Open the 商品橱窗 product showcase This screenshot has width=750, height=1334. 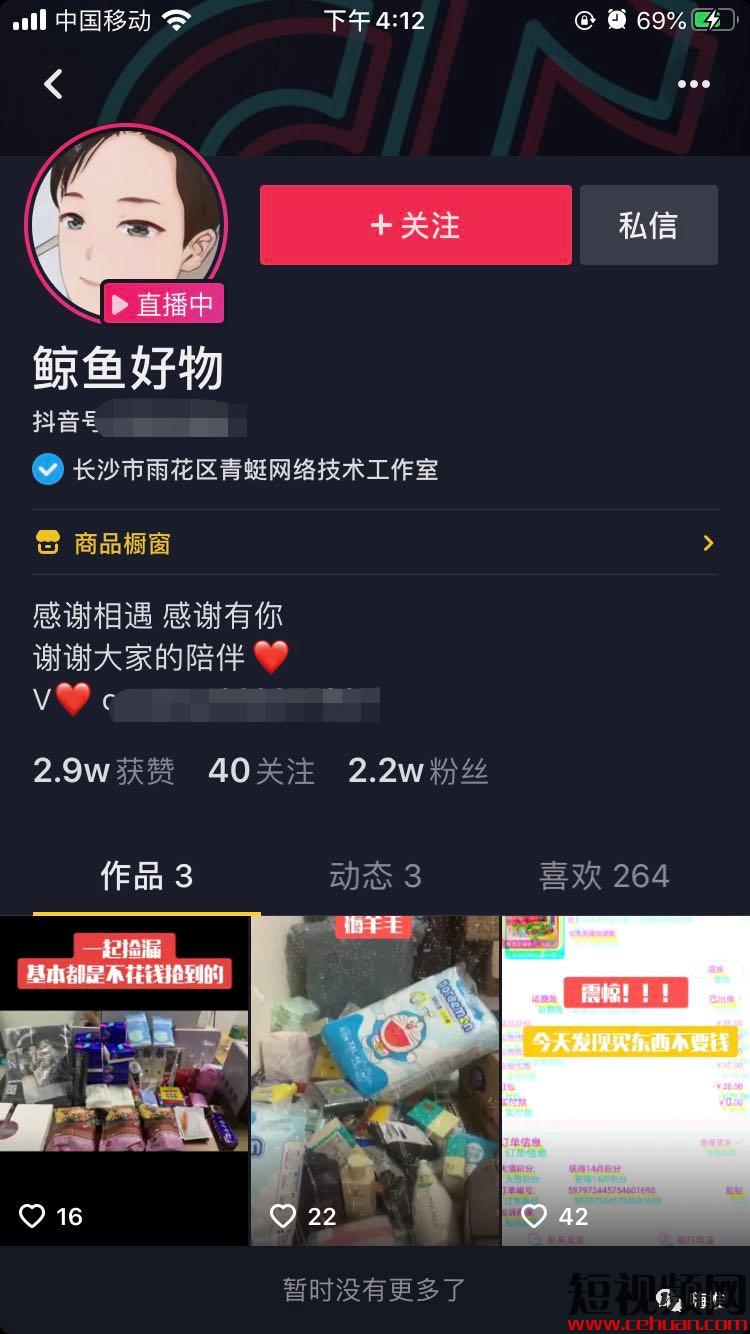pos(375,543)
